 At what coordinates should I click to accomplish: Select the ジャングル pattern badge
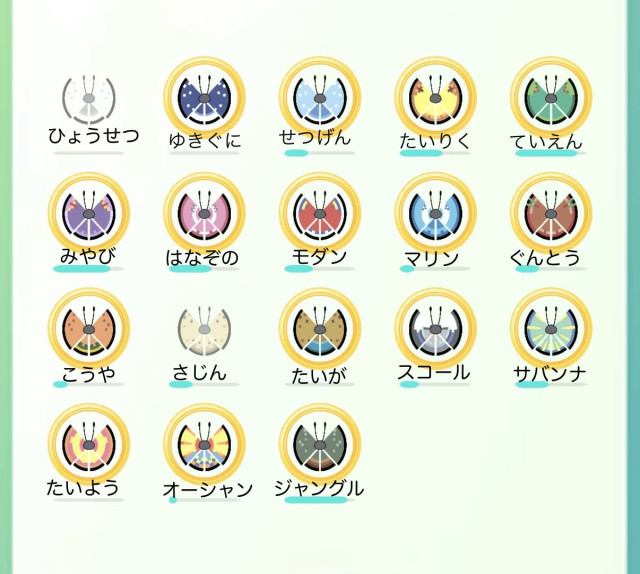pyautogui.click(x=320, y=445)
